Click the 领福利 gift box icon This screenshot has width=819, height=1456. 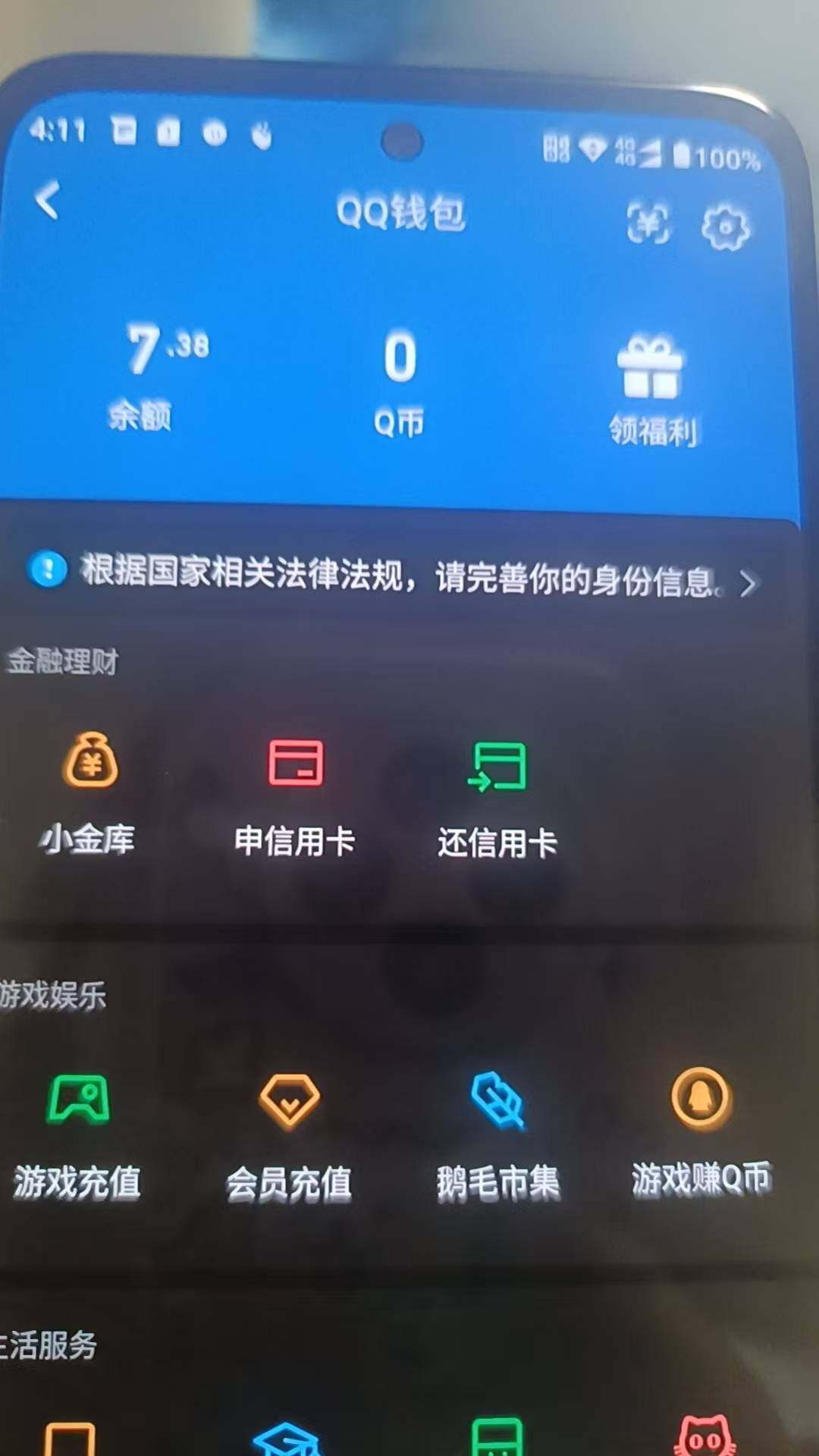point(654,372)
